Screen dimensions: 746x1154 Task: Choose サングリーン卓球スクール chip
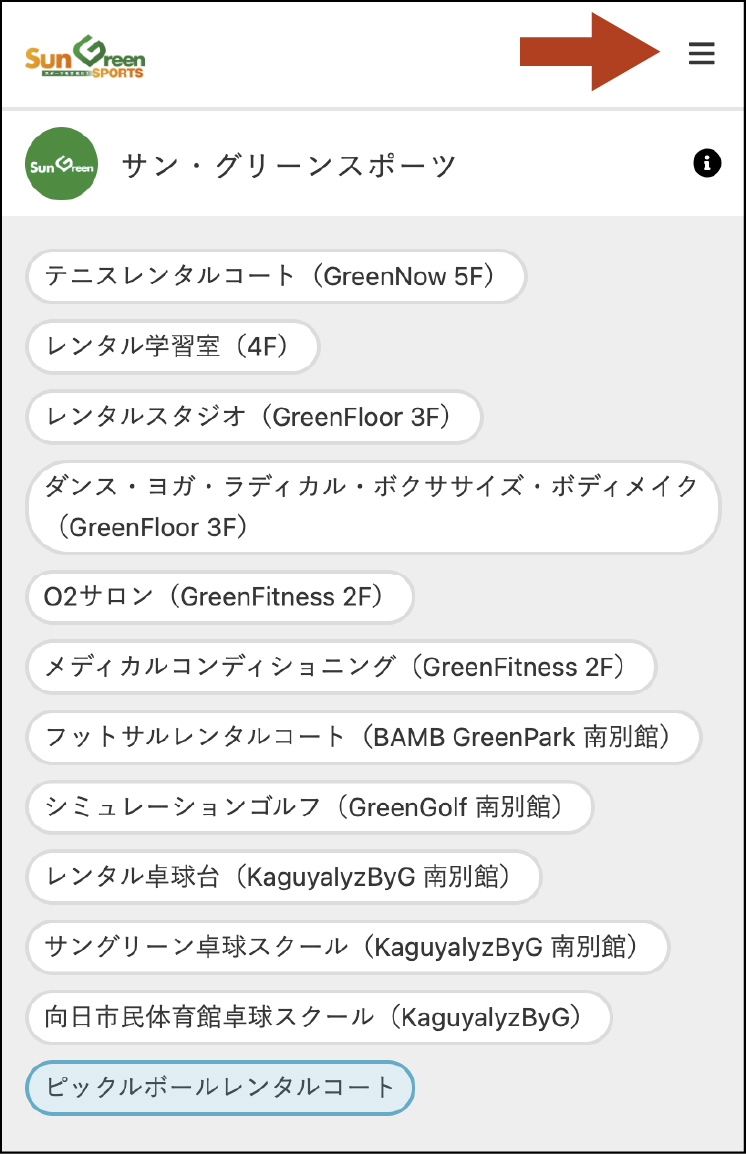click(347, 947)
